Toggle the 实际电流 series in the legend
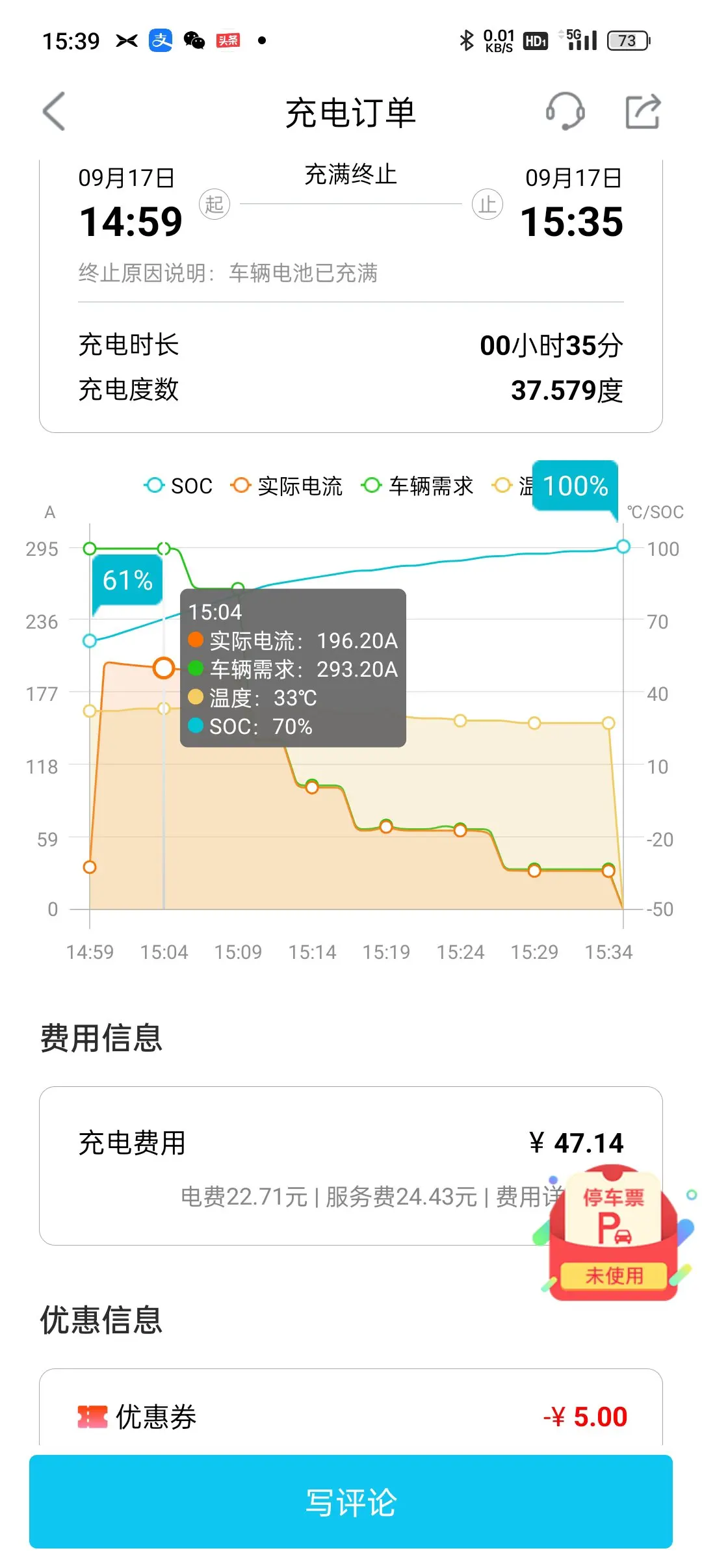This screenshot has width=702, height=1568. 287,486
